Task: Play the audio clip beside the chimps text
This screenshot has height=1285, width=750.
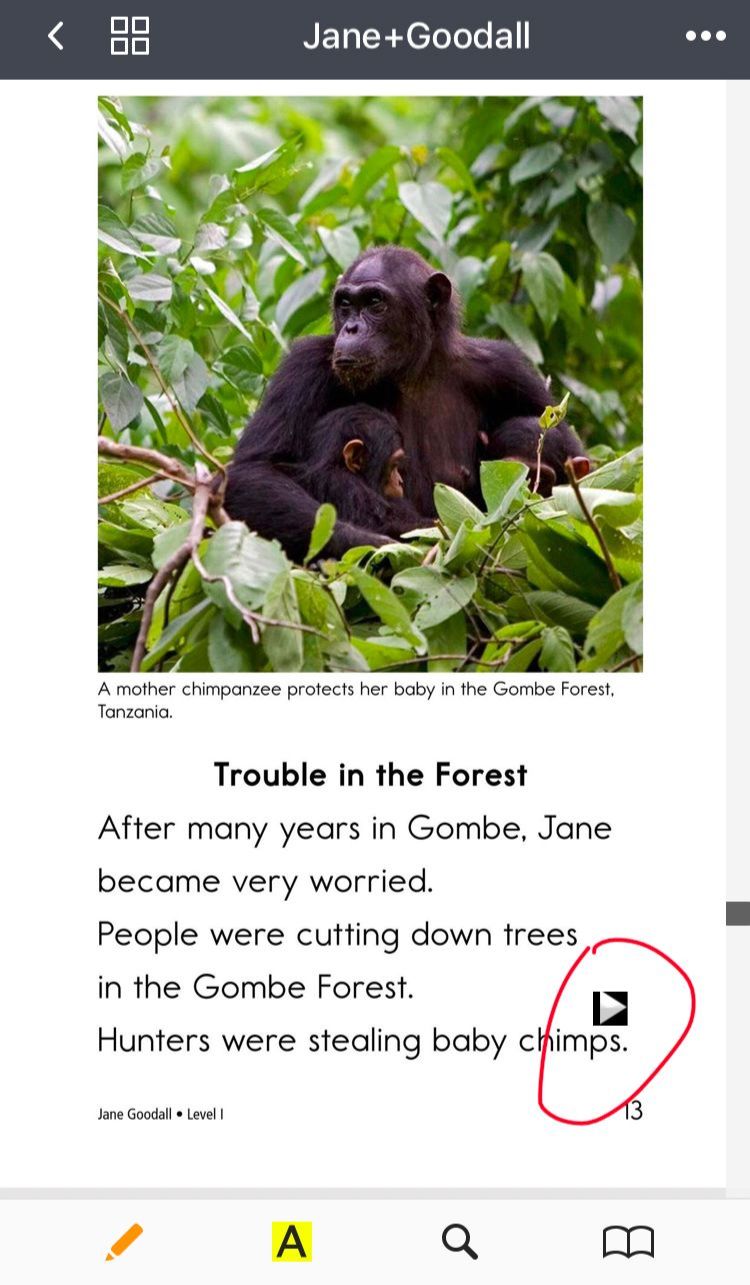Action: pos(610,1008)
